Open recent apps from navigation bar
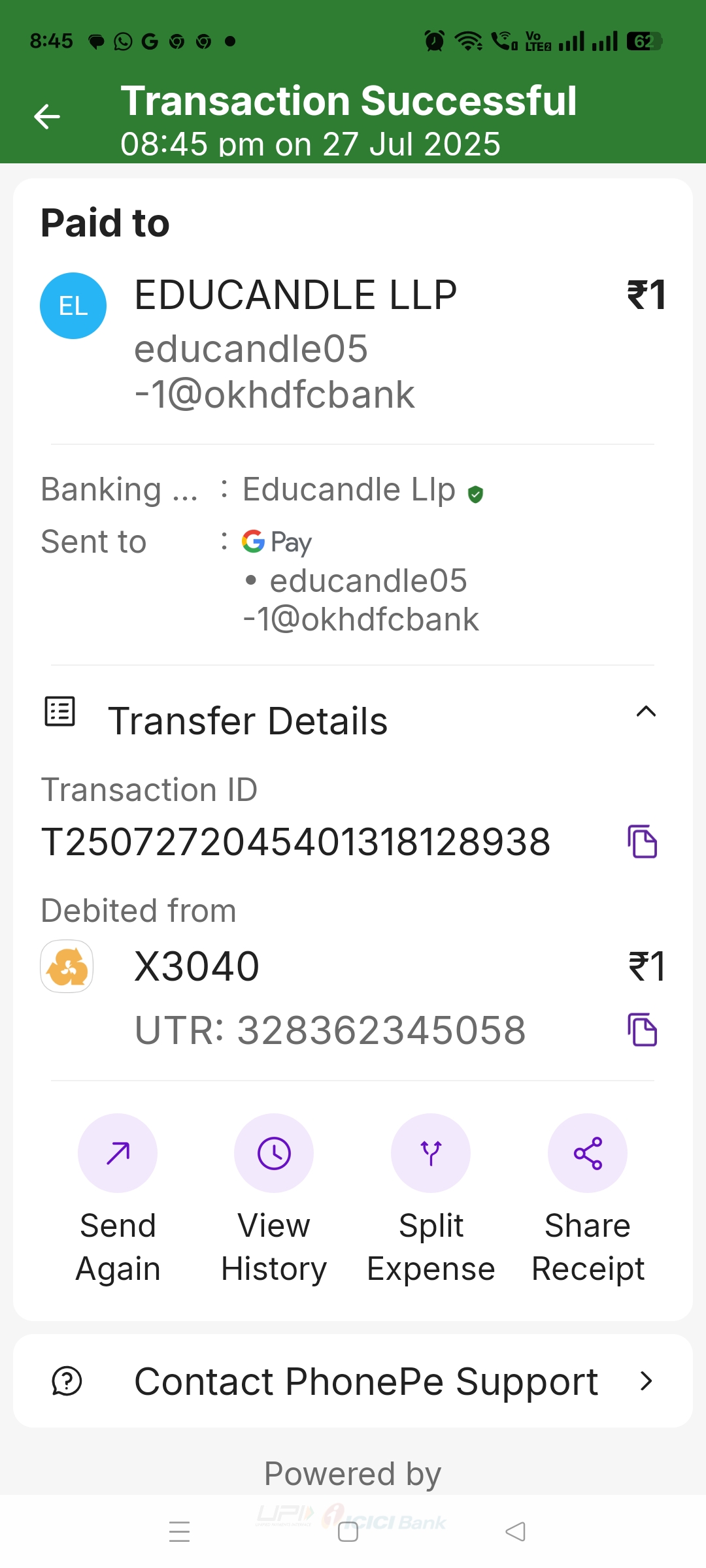Viewport: 706px width, 1568px height. 179,1531
